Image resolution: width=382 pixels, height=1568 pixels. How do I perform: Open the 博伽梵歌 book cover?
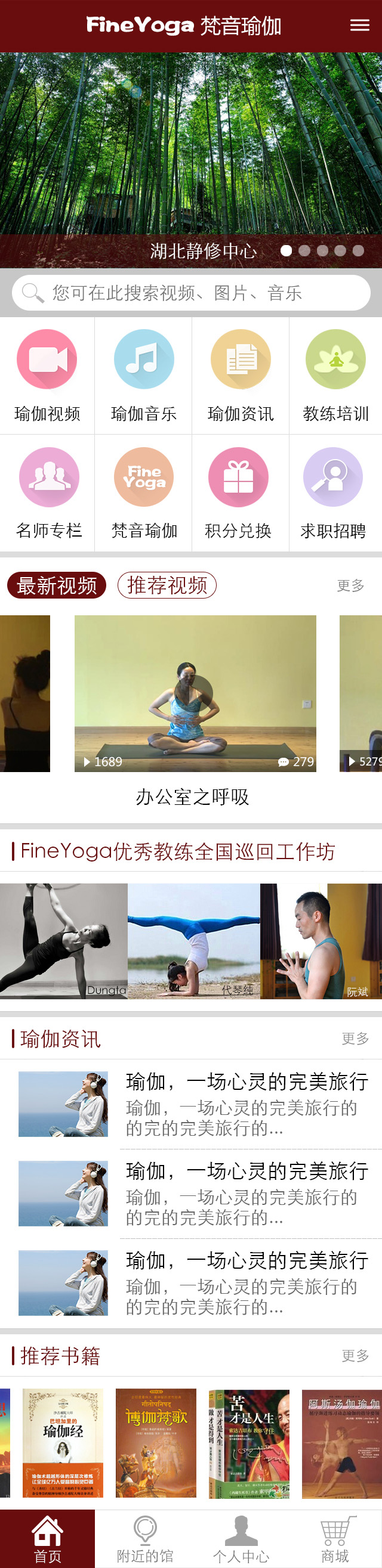coord(156,1443)
